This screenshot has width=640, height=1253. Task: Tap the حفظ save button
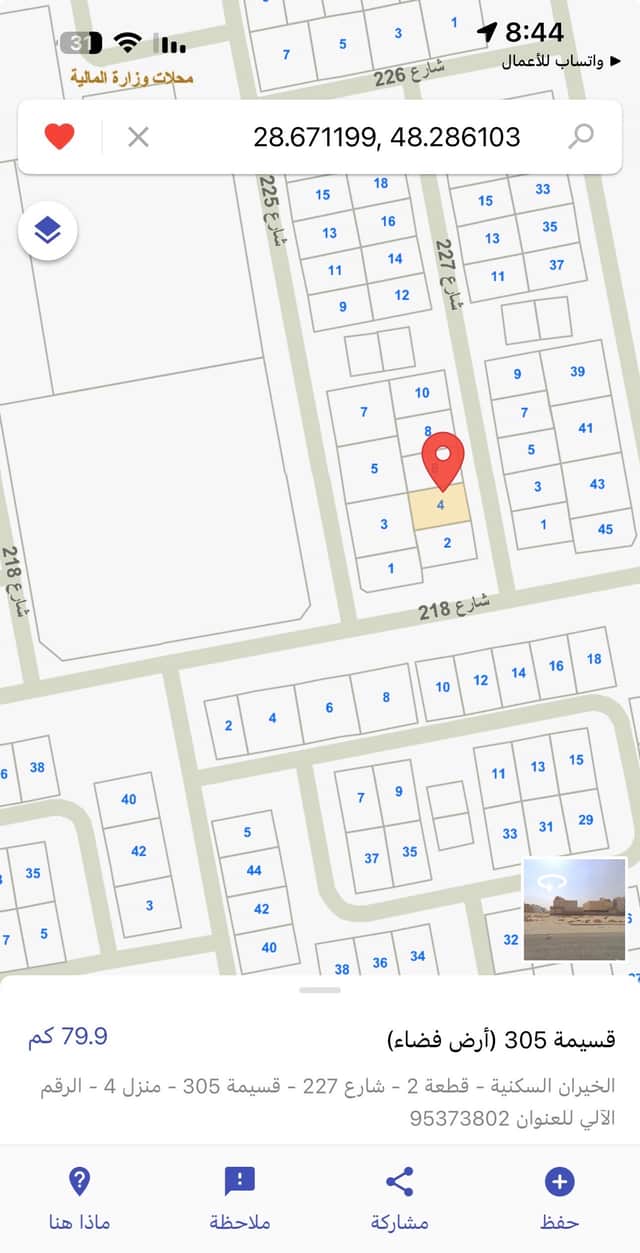coord(559,1198)
